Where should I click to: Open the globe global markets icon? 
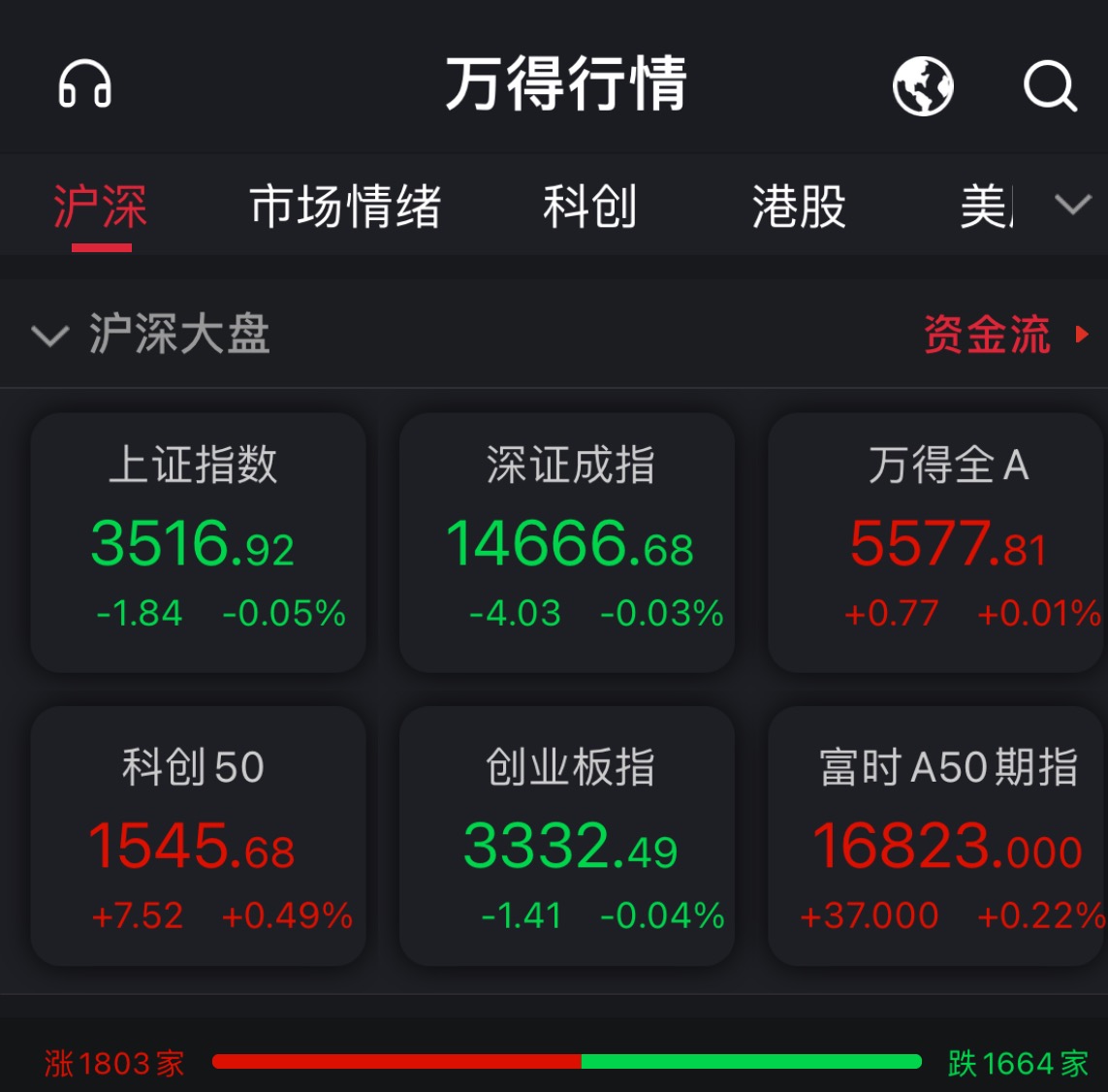click(922, 85)
